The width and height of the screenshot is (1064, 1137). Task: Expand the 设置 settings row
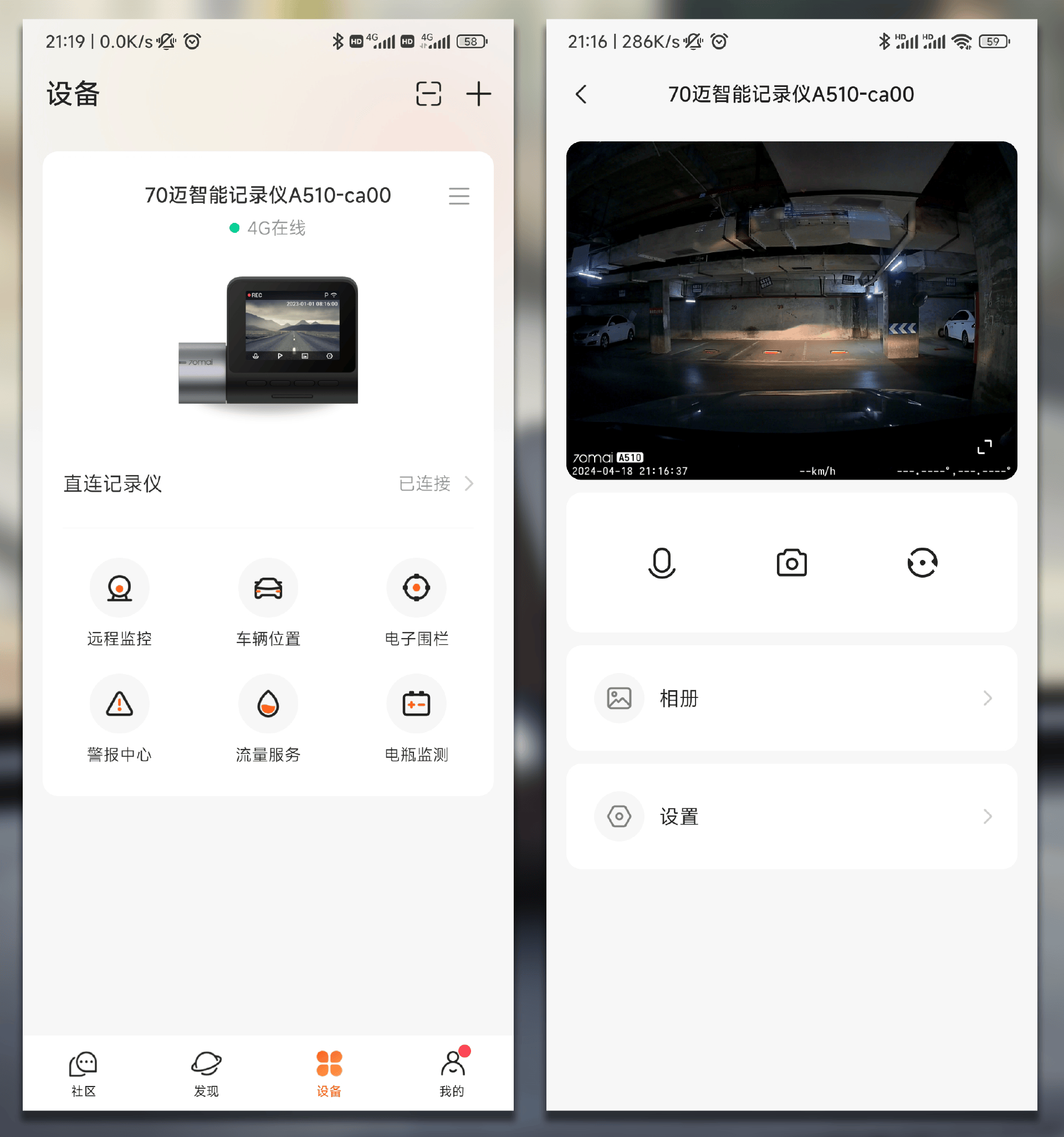[x=792, y=817]
